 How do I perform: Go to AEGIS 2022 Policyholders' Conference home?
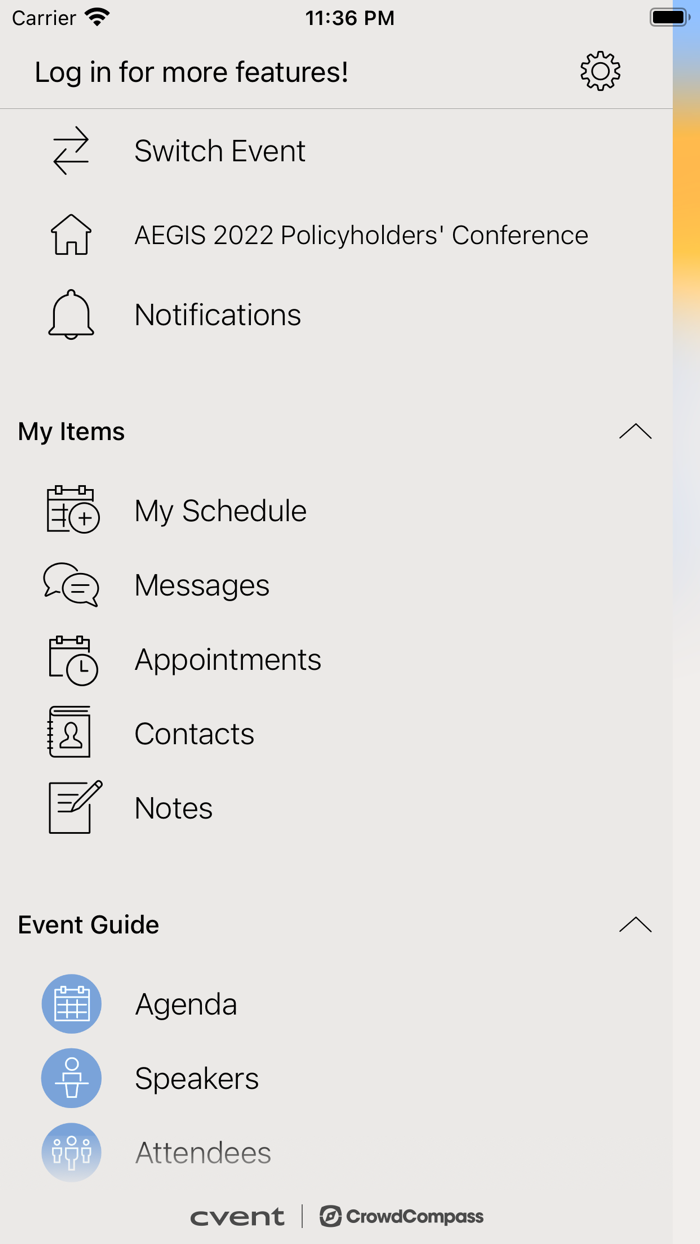pyautogui.click(x=360, y=235)
